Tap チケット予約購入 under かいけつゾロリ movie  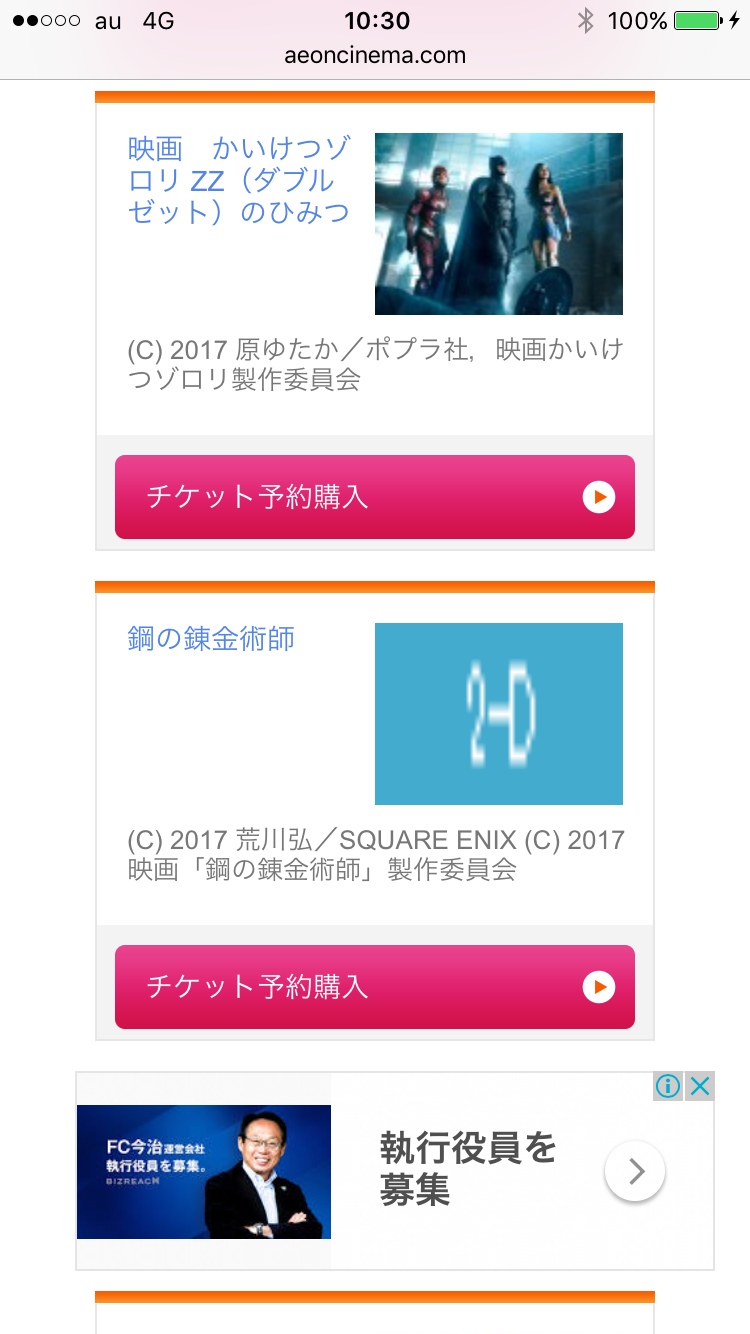click(x=375, y=497)
